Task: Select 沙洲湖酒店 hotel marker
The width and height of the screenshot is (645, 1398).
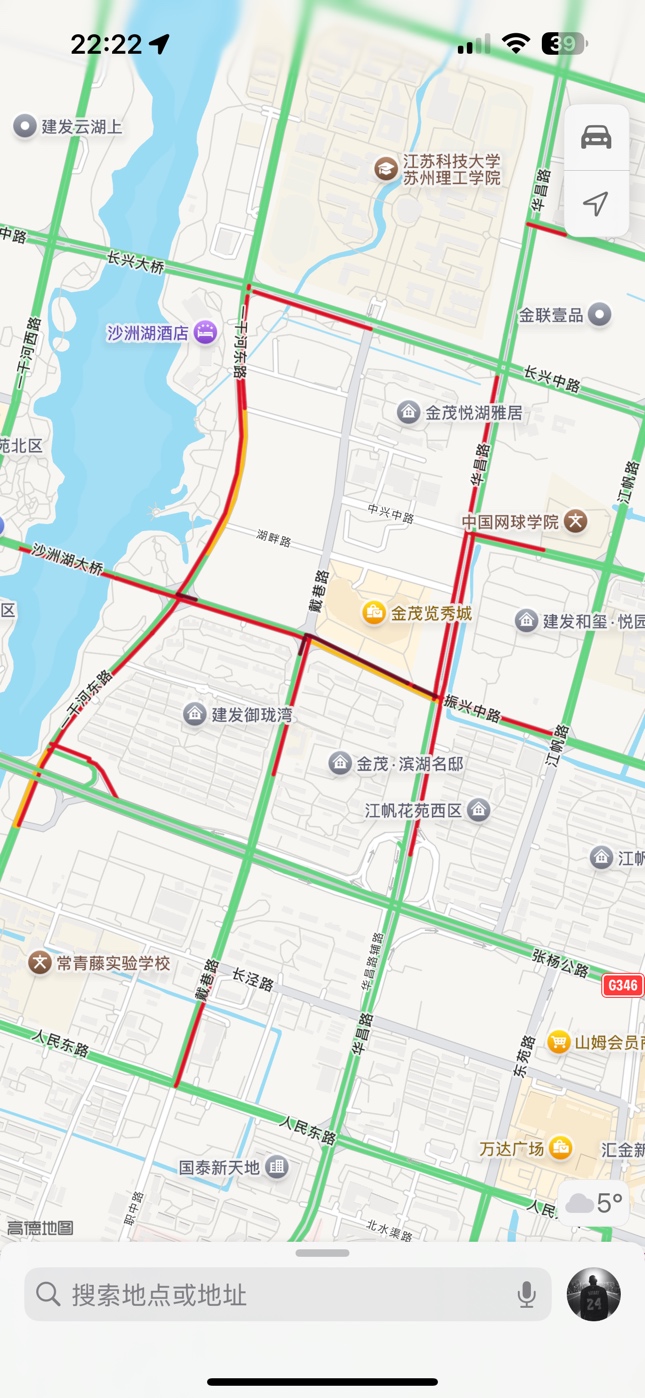Action: [x=205, y=332]
